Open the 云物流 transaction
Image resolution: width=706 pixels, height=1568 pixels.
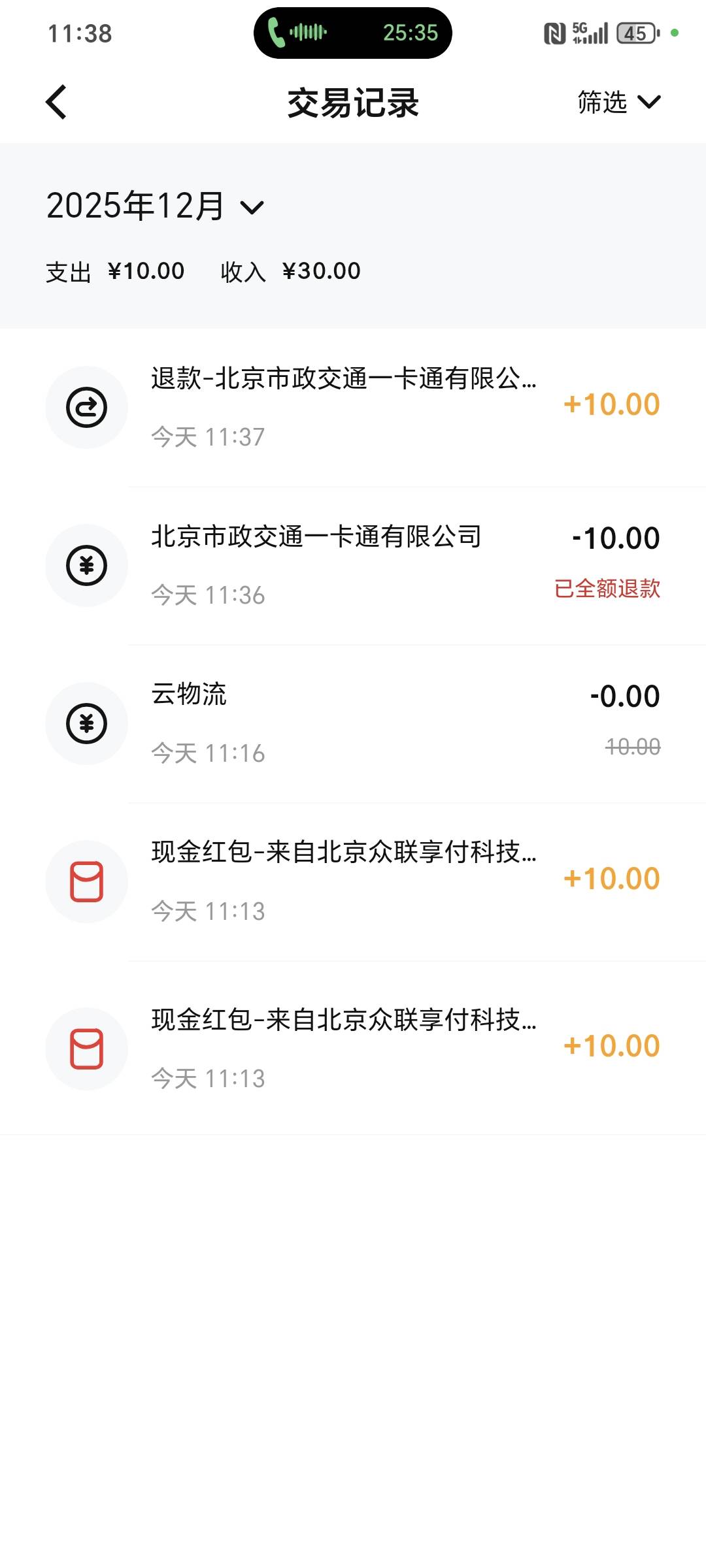pos(353,723)
